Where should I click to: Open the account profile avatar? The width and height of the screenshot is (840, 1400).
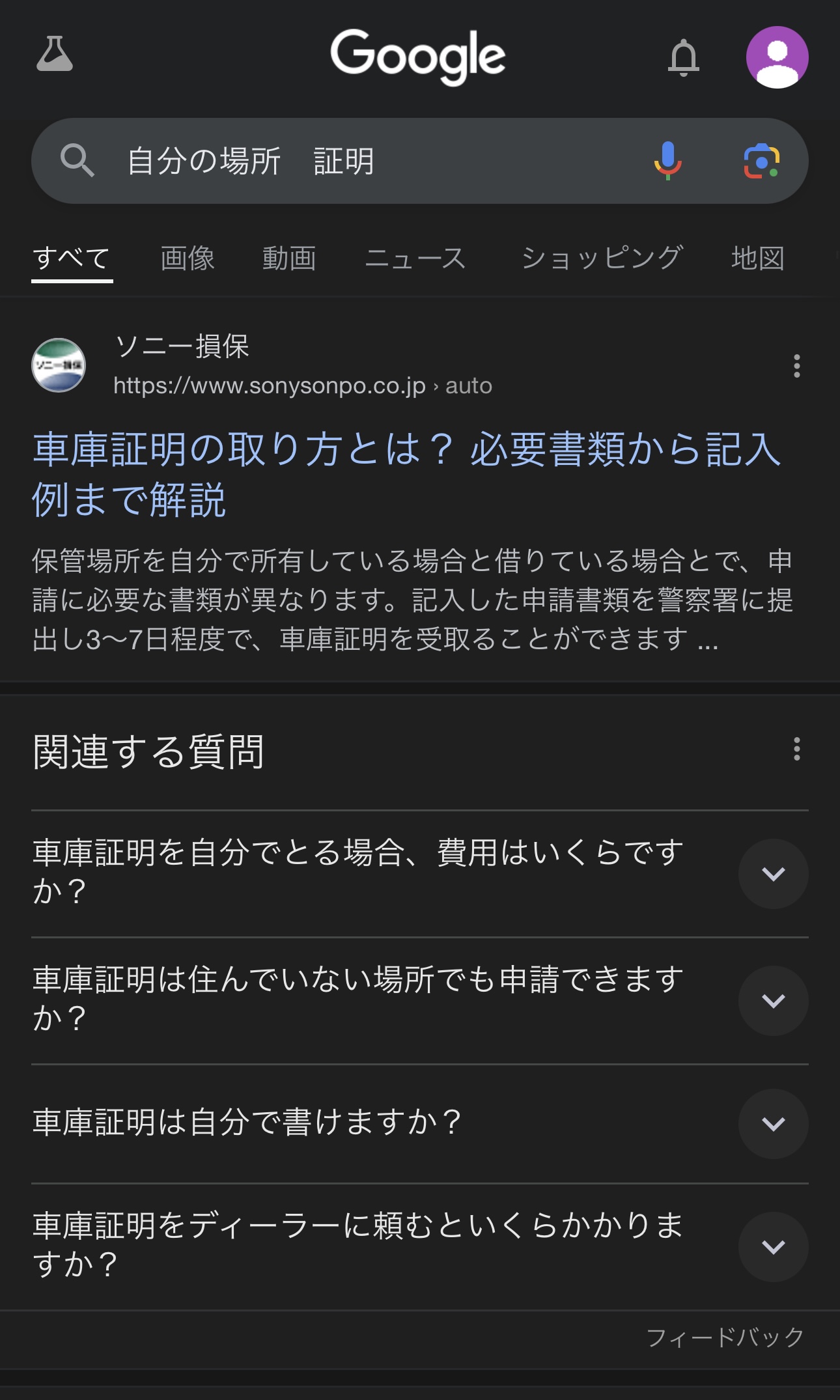point(777,57)
